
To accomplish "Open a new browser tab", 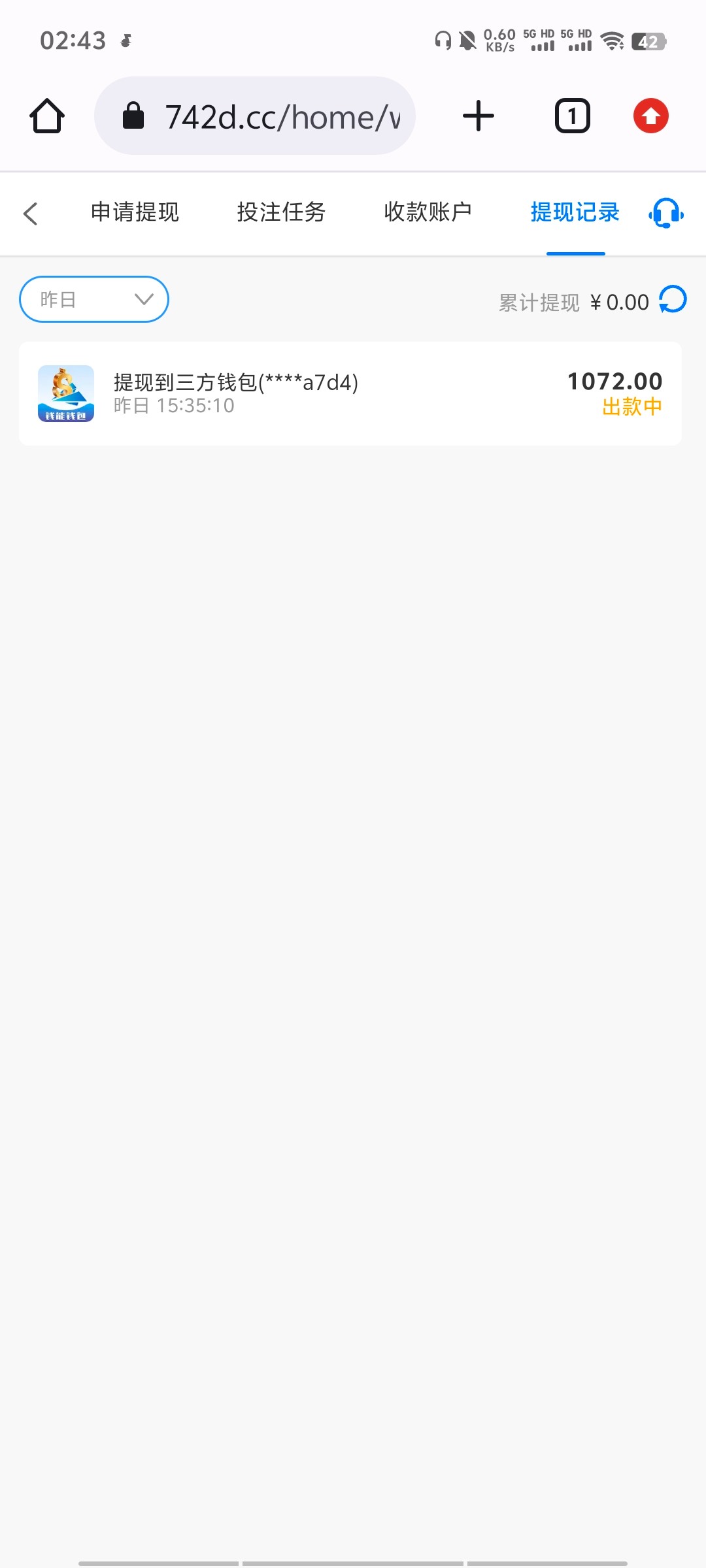I will tap(479, 116).
